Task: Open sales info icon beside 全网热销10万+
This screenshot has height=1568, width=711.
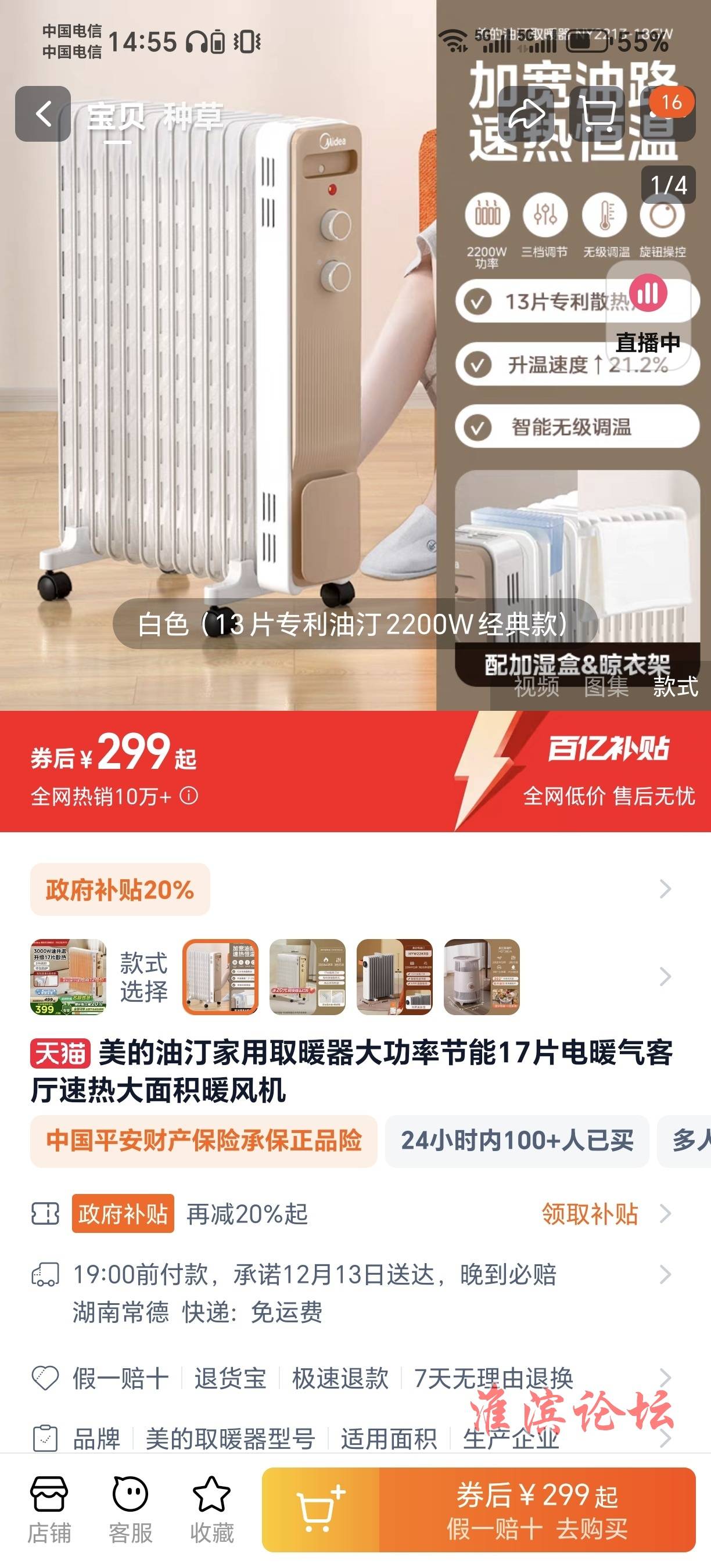Action: (x=189, y=795)
